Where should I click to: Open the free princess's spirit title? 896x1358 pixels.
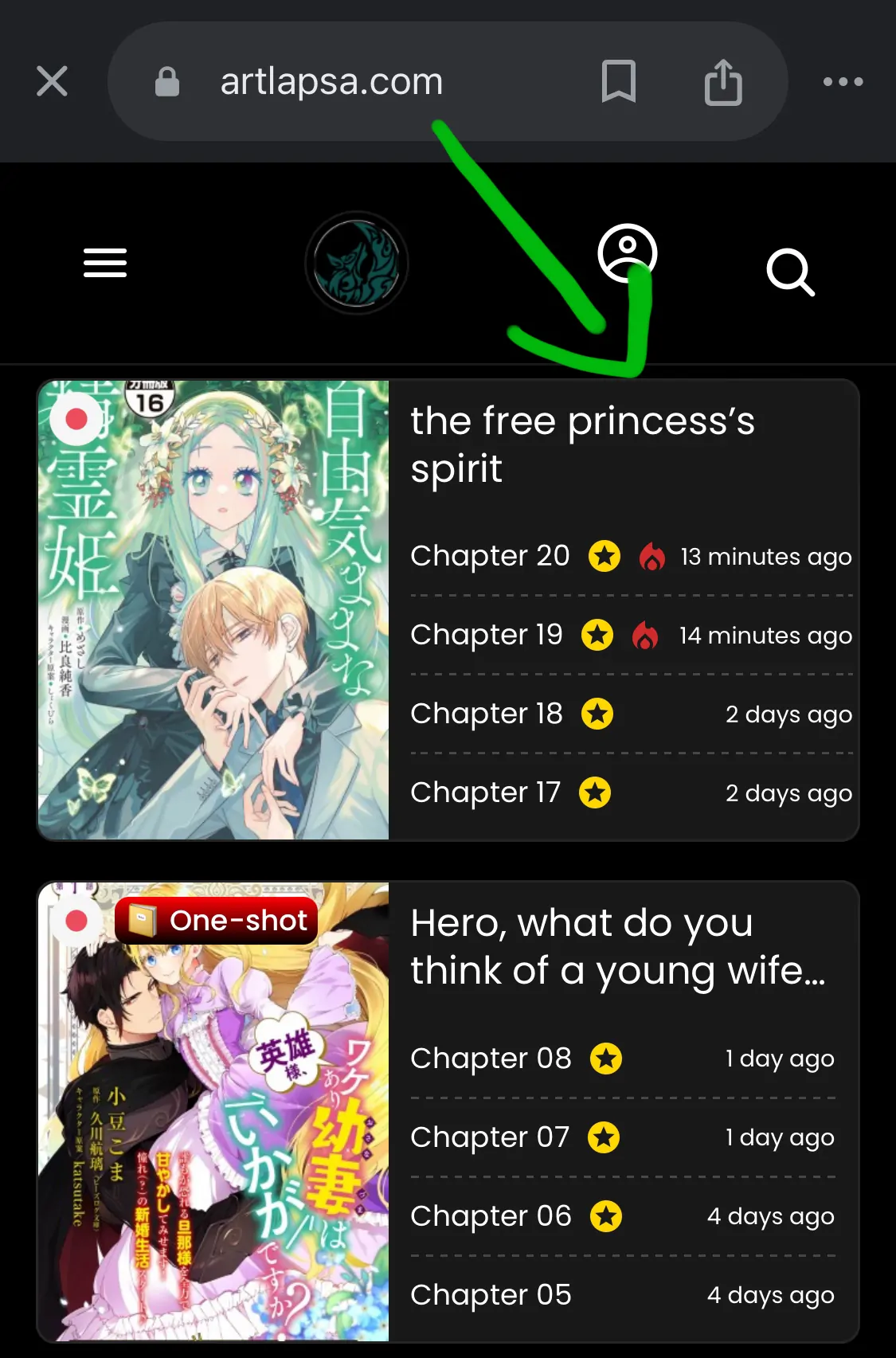(x=581, y=444)
